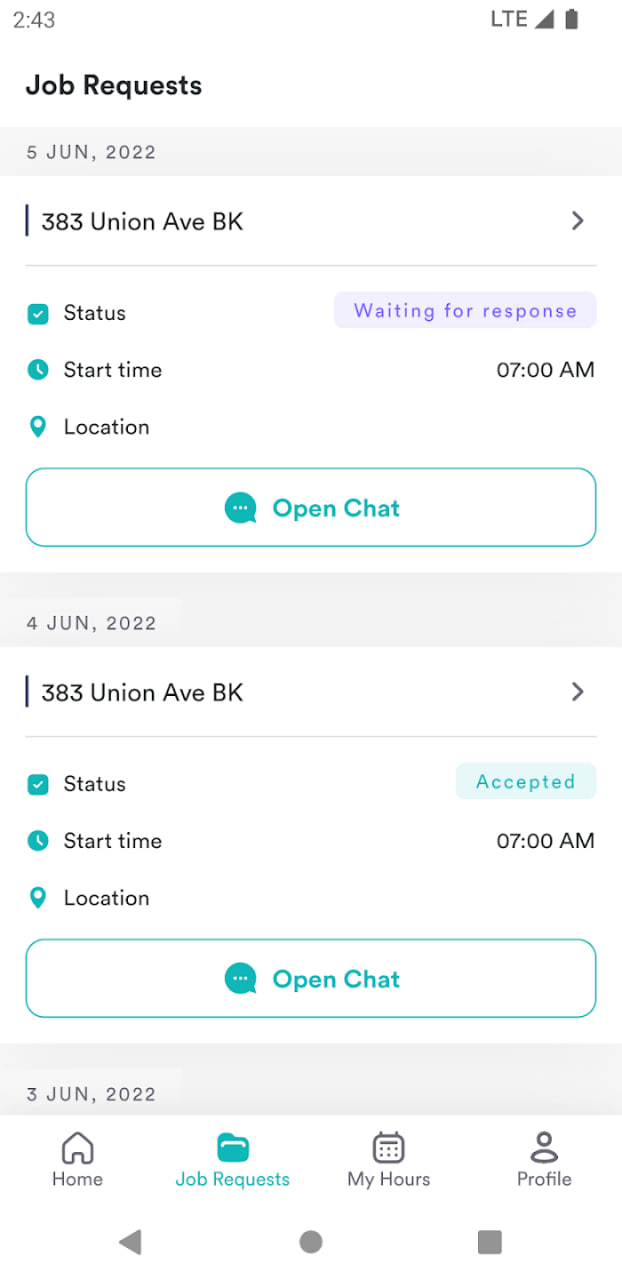Open Chat for the 5 Jun job request
The width and height of the screenshot is (622, 1280).
[310, 507]
